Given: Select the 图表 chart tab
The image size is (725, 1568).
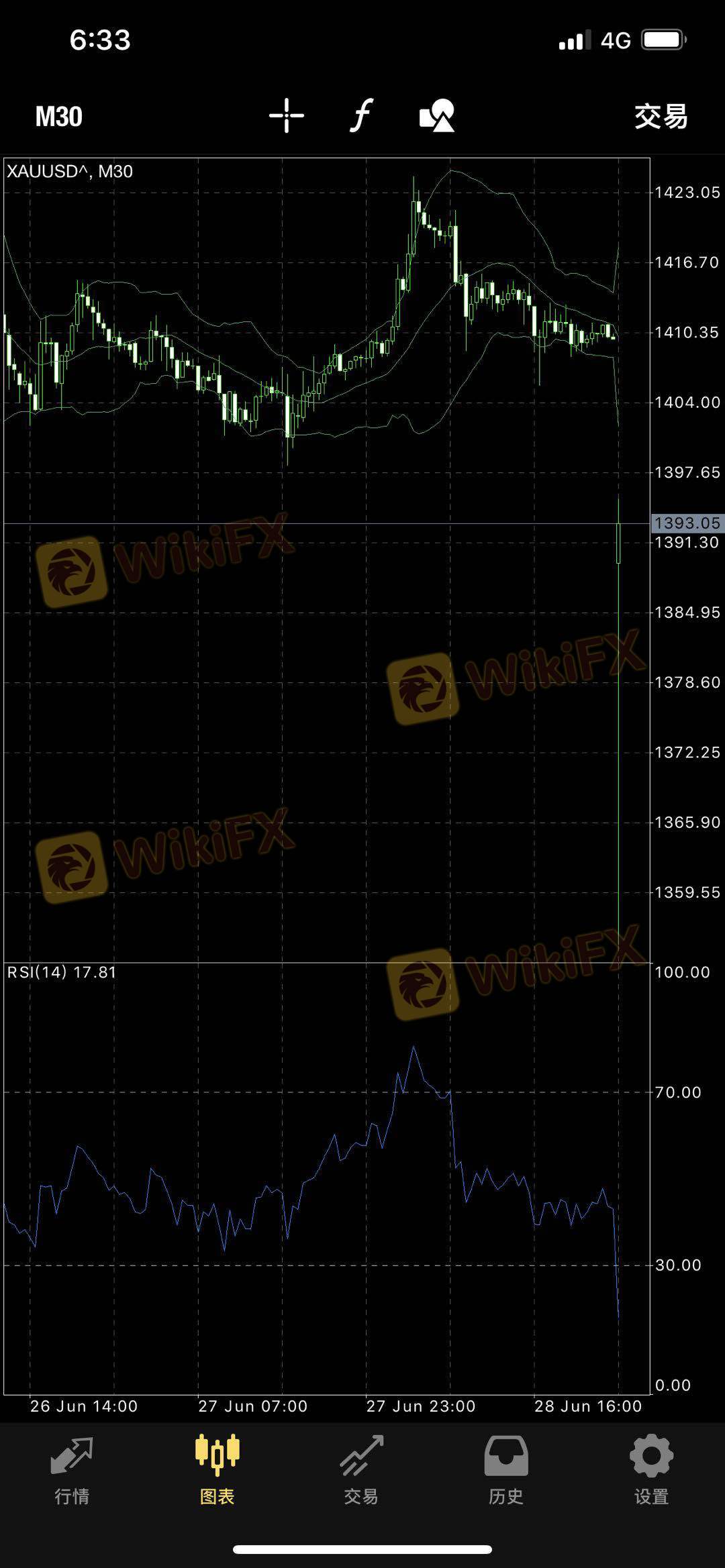Looking at the screenshot, I should tap(217, 1469).
